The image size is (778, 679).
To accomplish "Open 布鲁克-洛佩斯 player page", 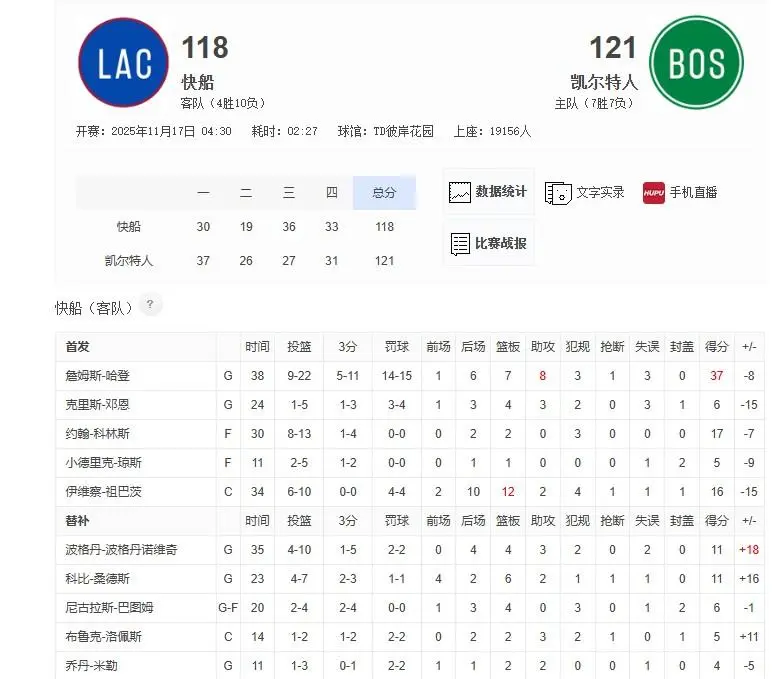I will (103, 637).
